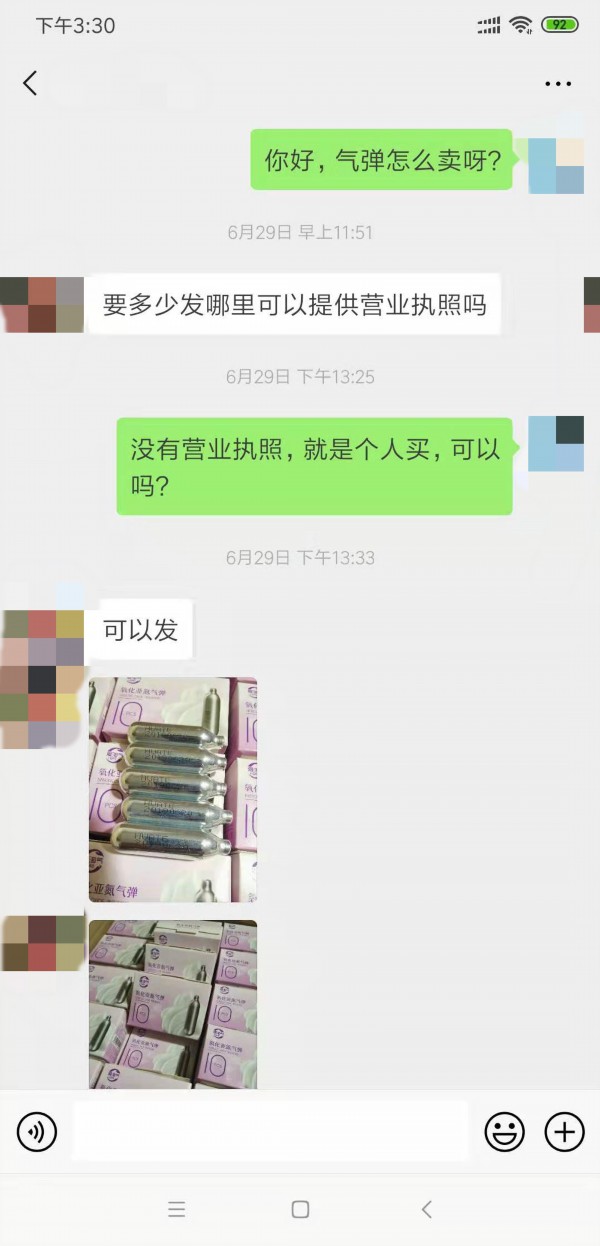
Task: Open the three-dot chat options menu
Action: 558,84
